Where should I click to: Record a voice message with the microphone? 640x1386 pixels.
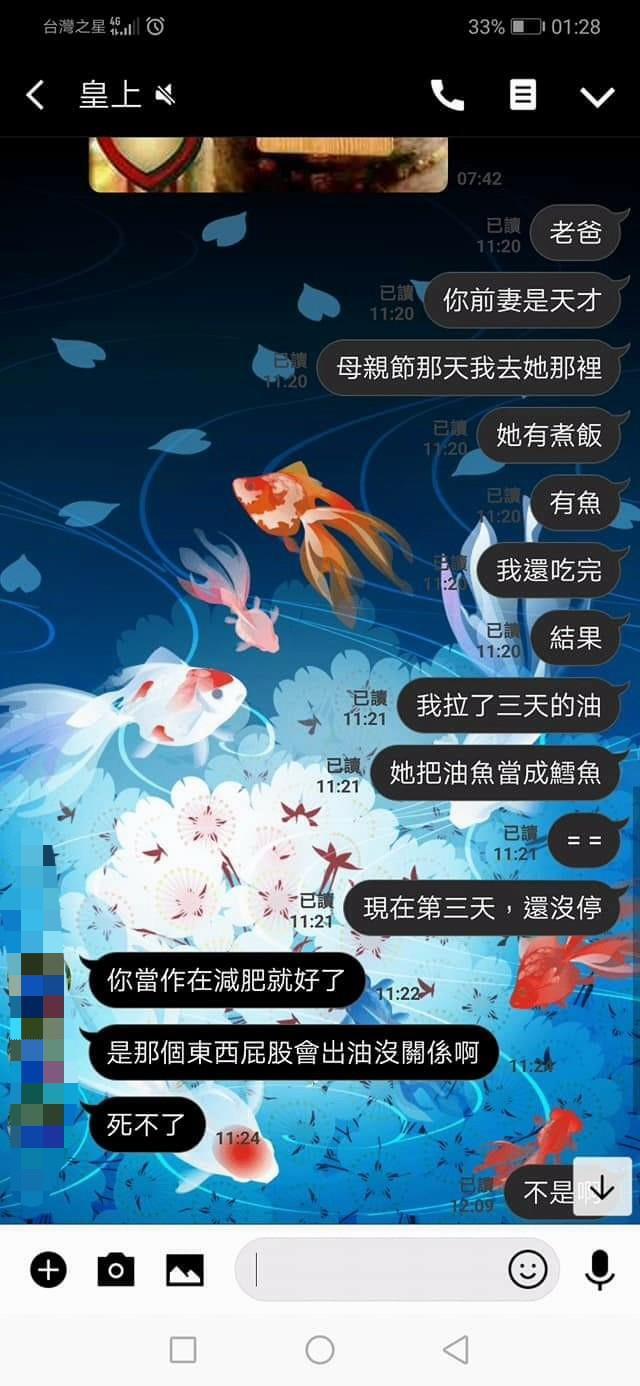pos(599,1270)
